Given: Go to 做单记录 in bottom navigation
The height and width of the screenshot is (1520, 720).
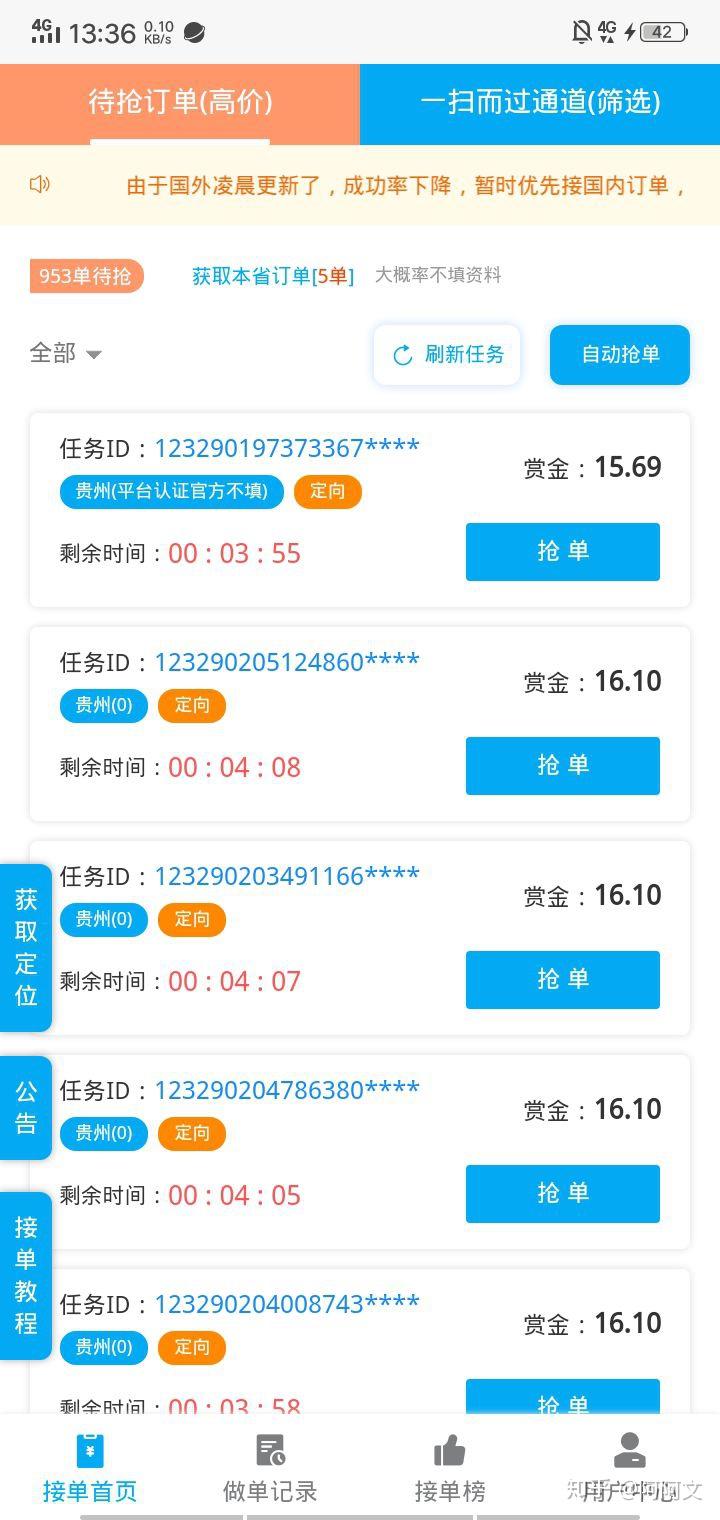Looking at the screenshot, I should coord(270,1468).
